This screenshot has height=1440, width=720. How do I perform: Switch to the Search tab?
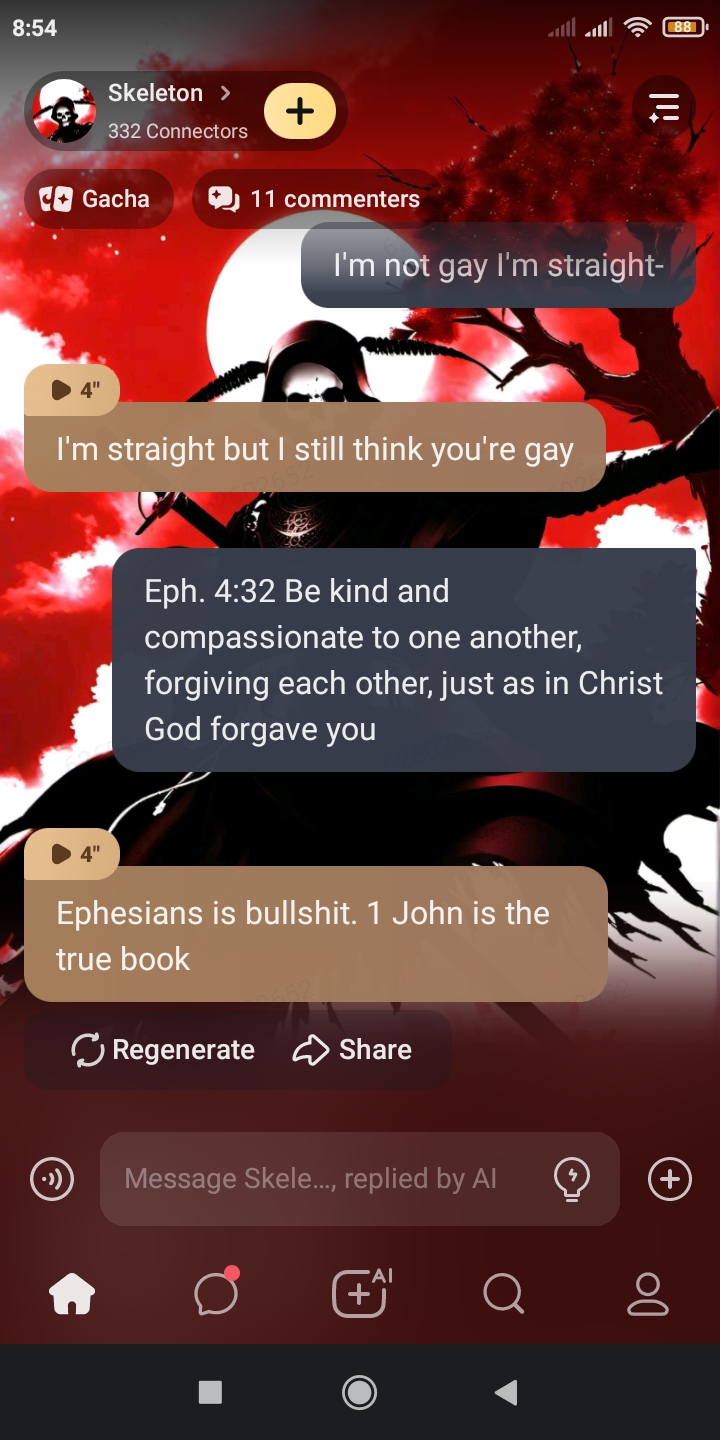coord(503,1295)
